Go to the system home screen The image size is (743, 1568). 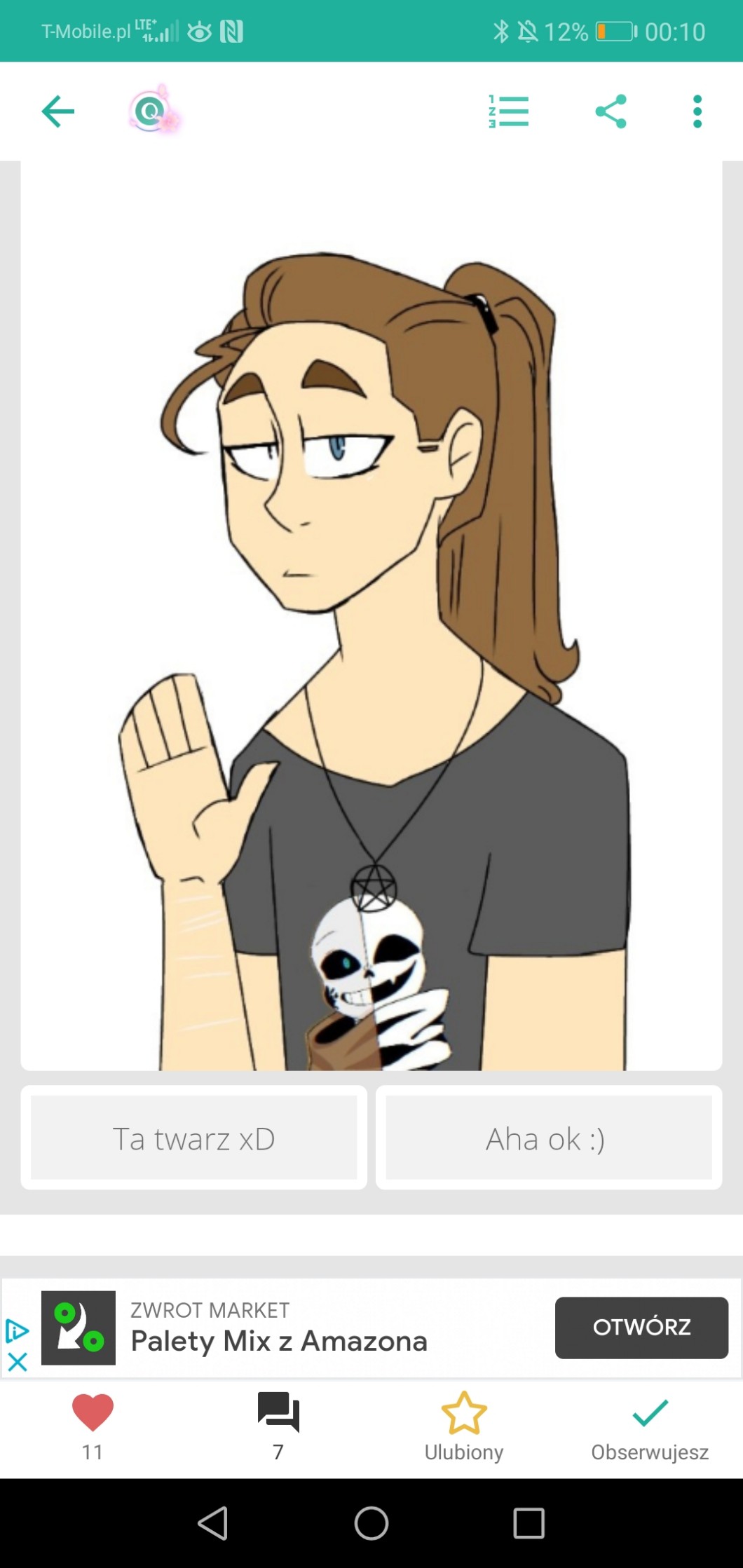371,1522
